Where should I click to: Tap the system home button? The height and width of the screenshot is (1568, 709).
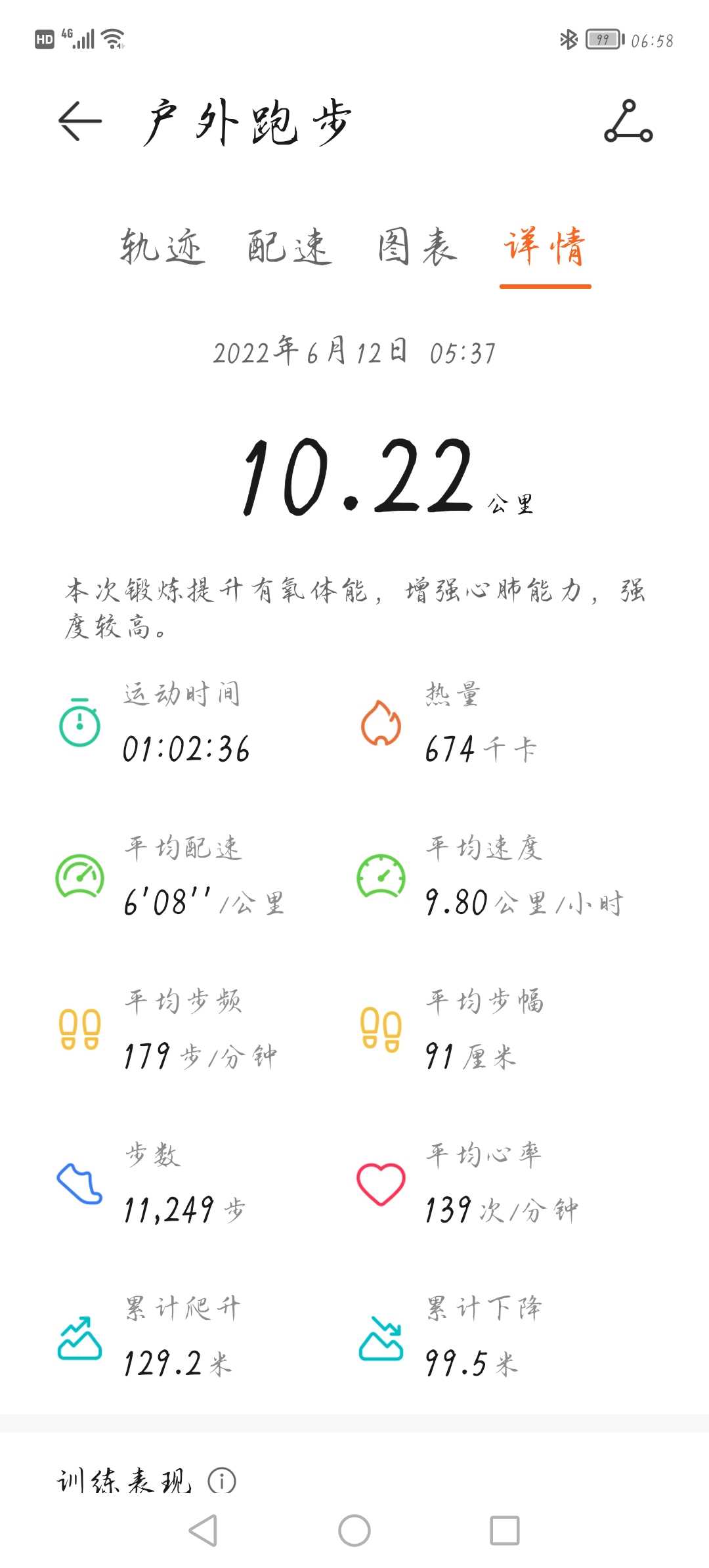tap(354, 1531)
